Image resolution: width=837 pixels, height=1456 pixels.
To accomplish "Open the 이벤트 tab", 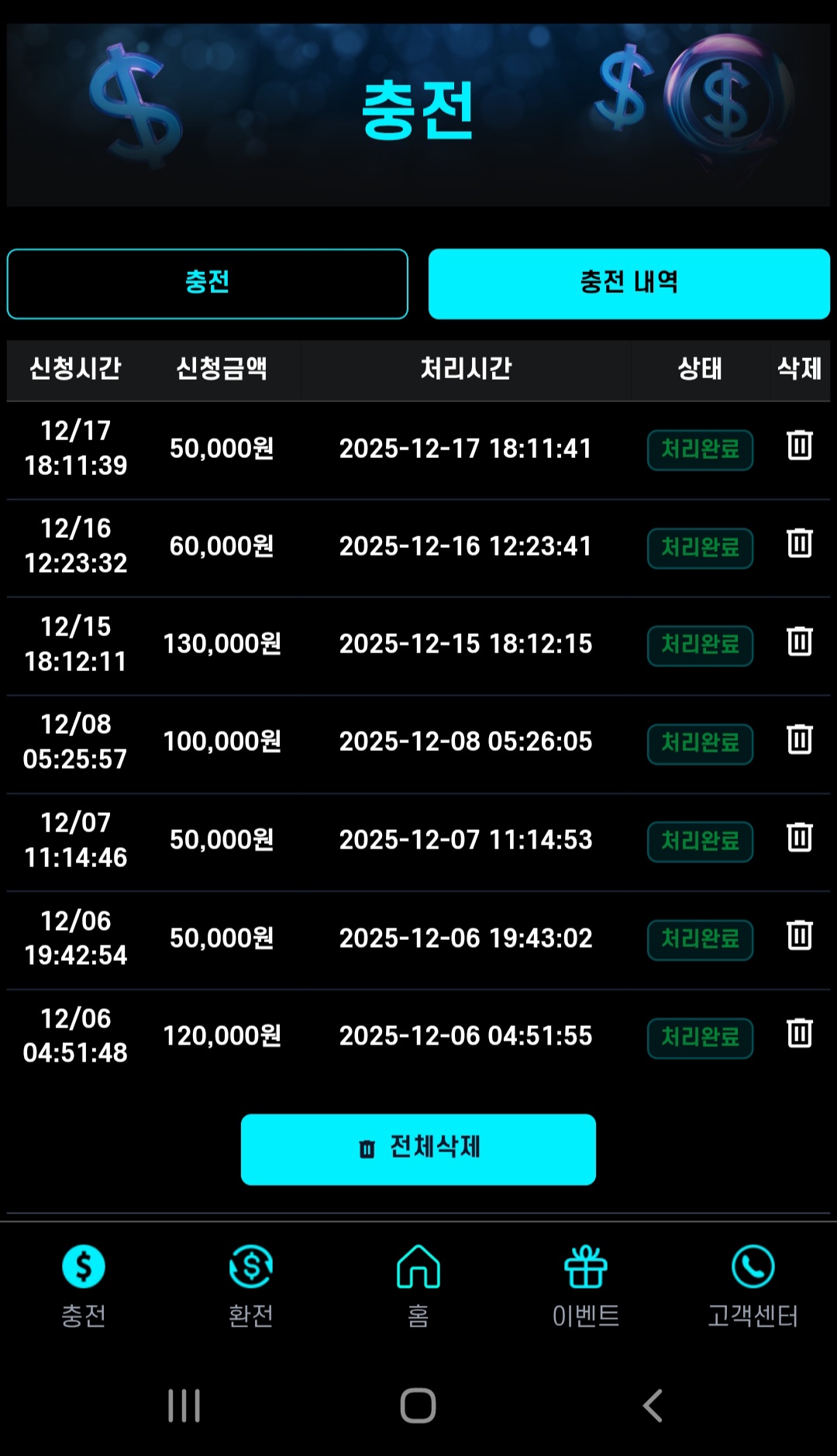I will coord(586,1284).
